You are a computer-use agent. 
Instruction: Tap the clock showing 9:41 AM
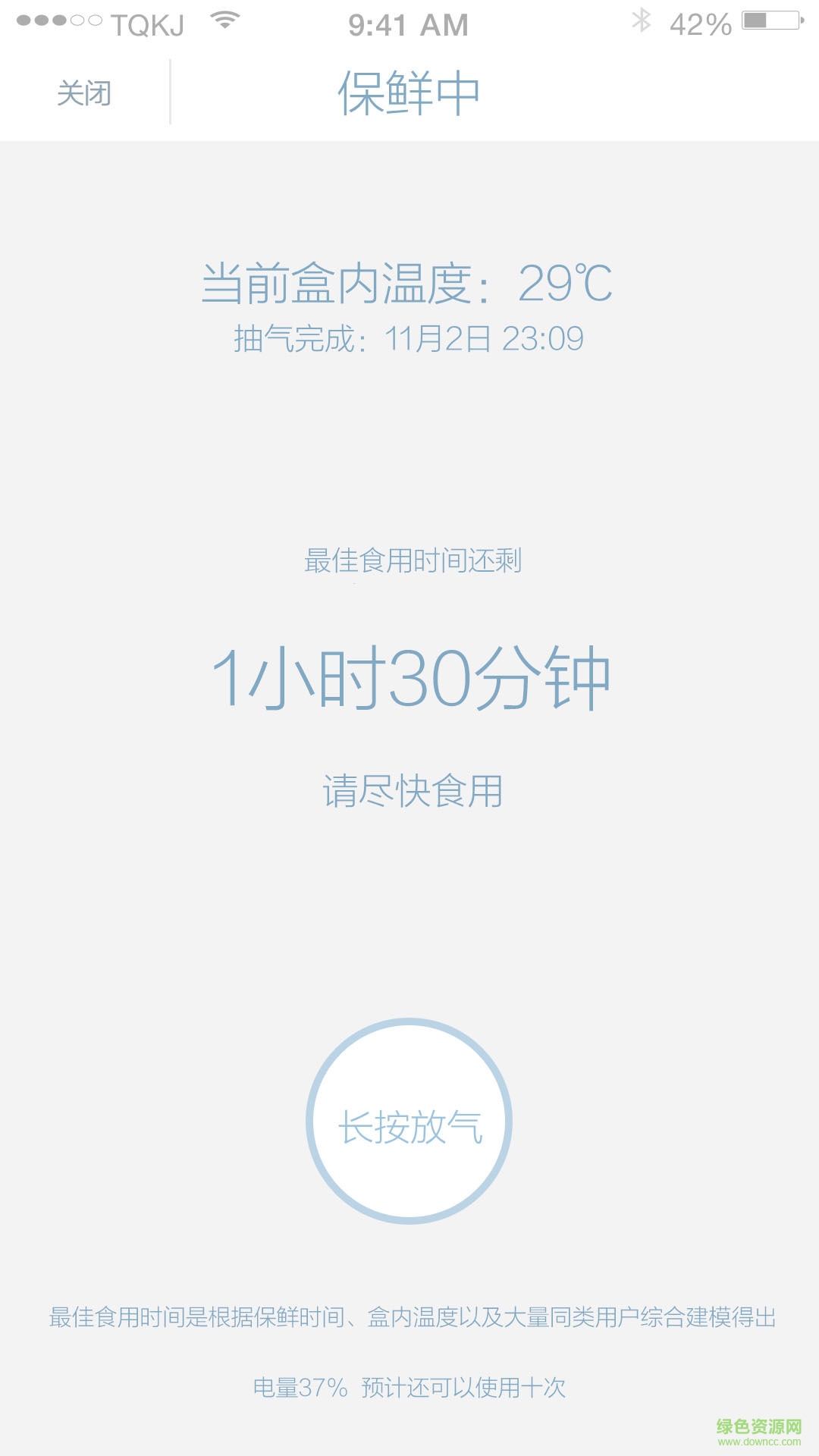[x=406, y=23]
